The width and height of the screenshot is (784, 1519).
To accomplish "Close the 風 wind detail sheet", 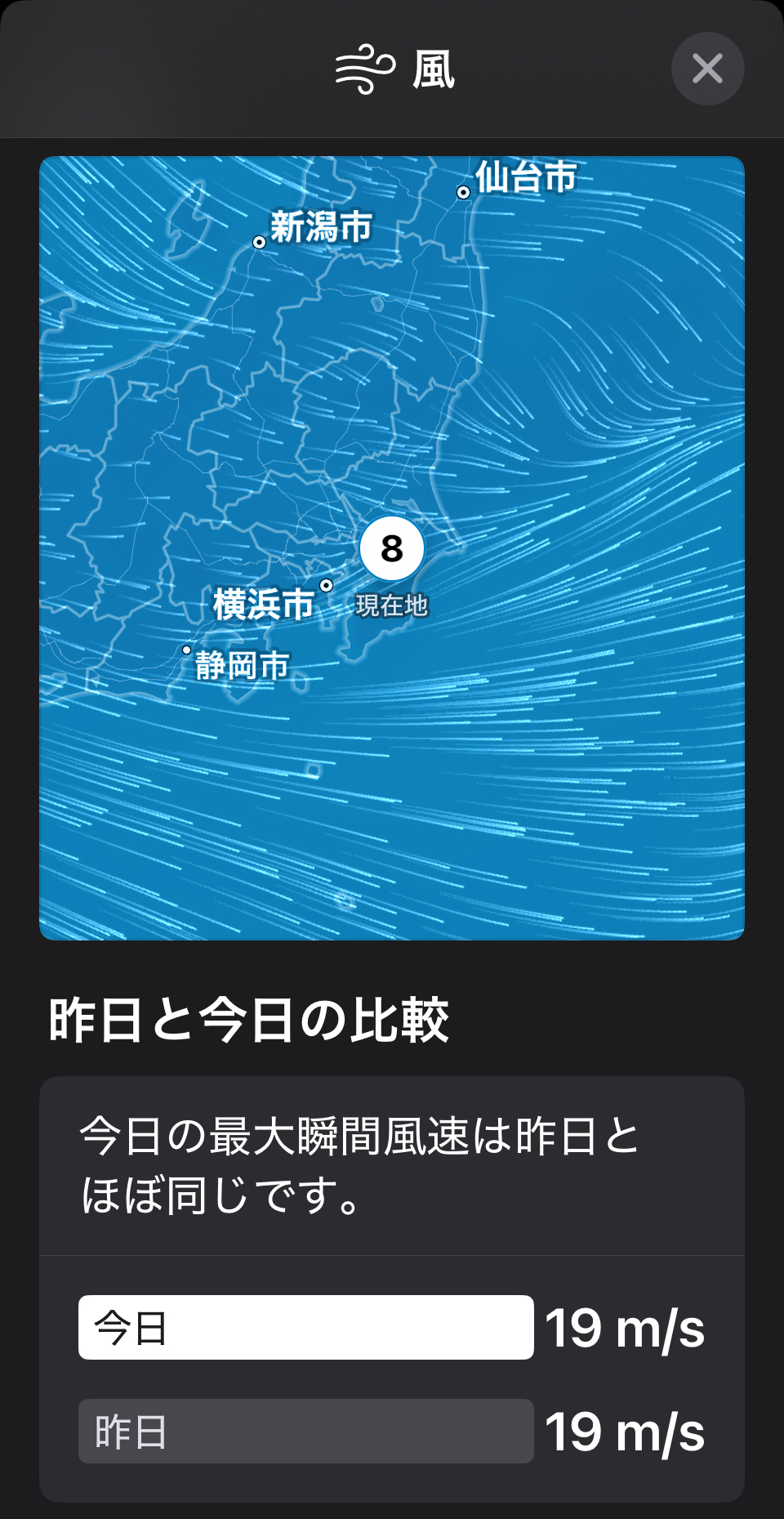I will [x=707, y=69].
